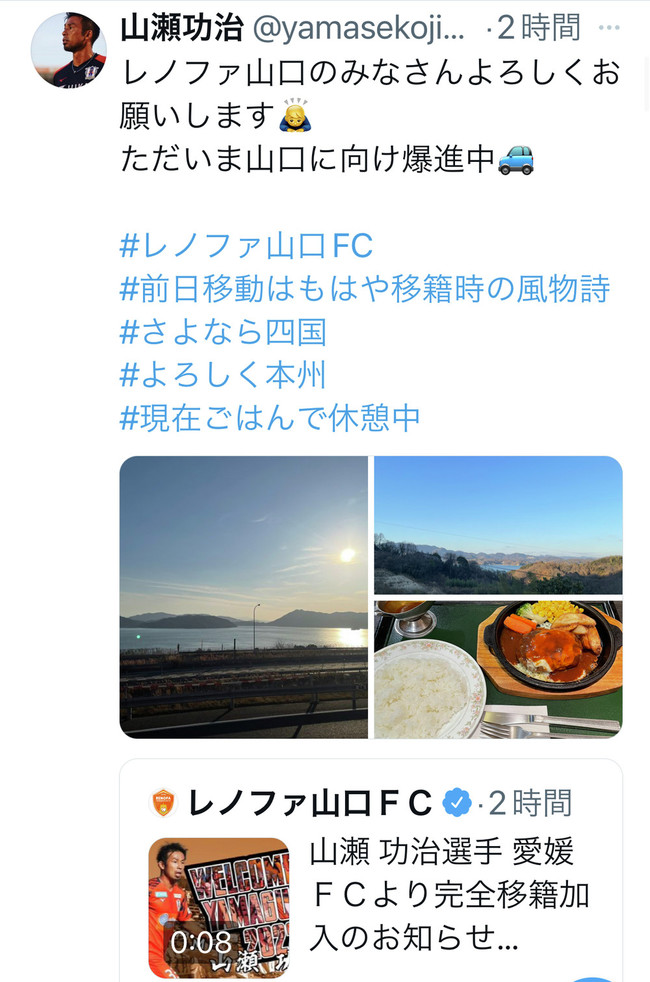
Task: Open hashtag #レノファ山口FC
Action: click(x=245, y=247)
